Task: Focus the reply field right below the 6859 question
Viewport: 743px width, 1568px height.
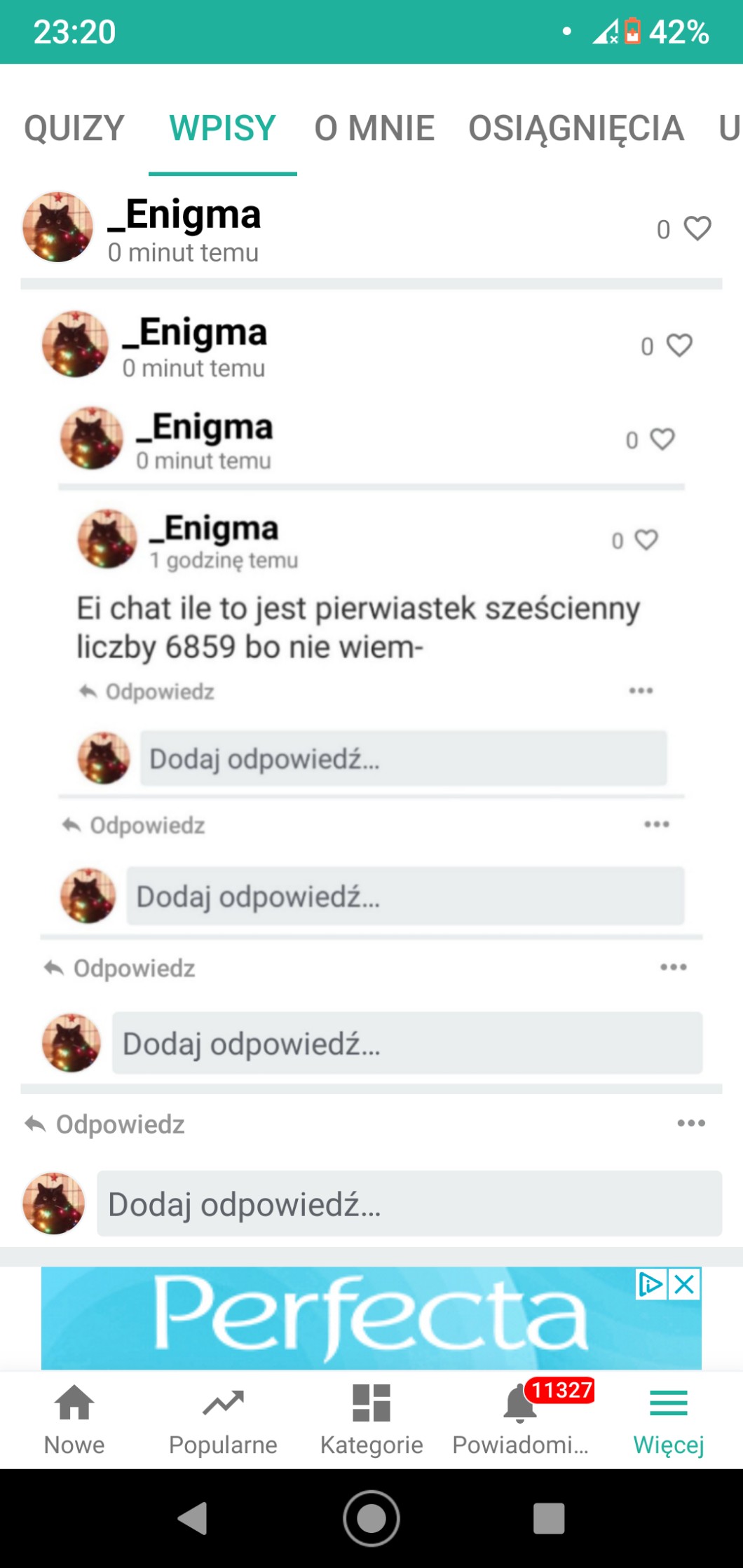Action: [403, 758]
